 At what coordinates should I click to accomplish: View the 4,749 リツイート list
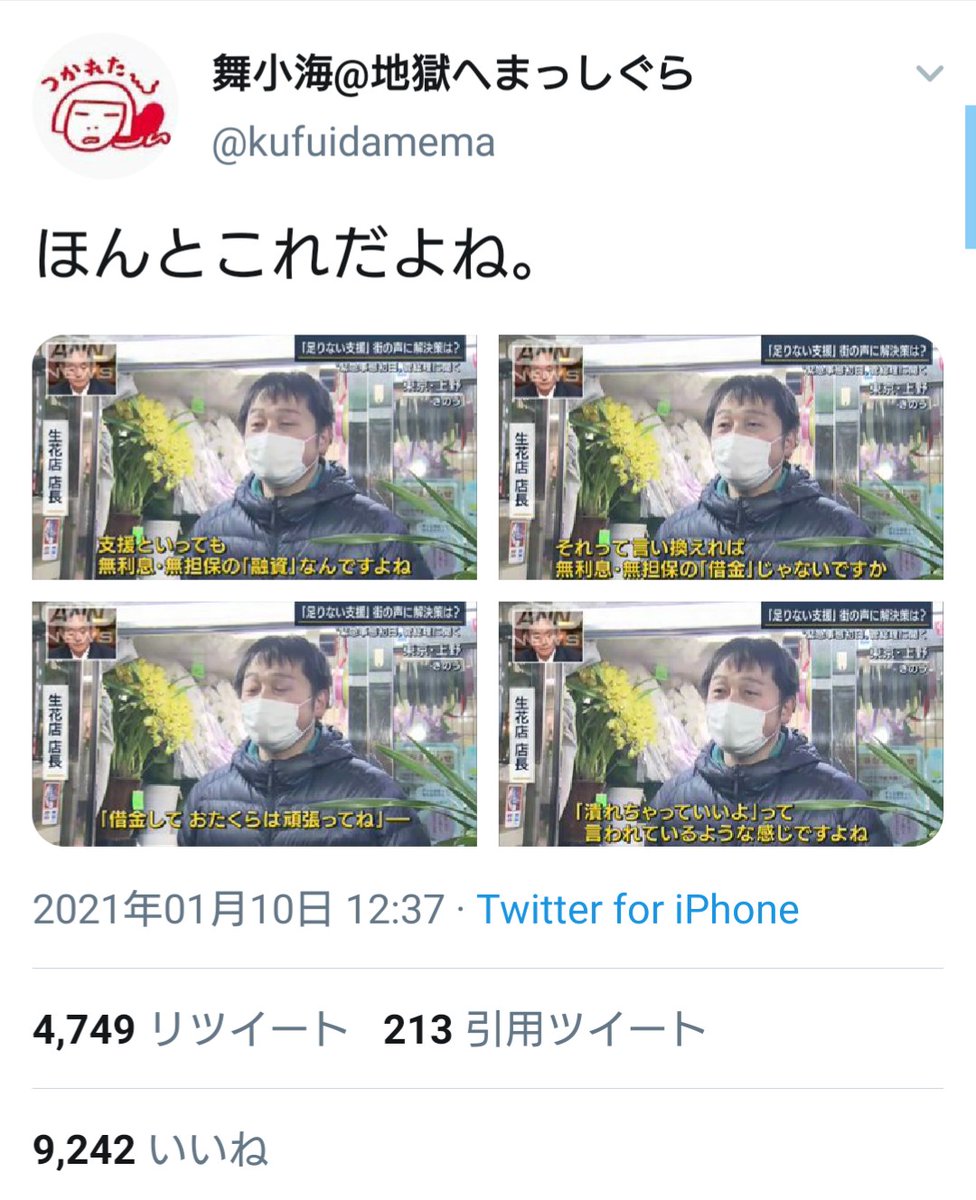click(190, 1029)
